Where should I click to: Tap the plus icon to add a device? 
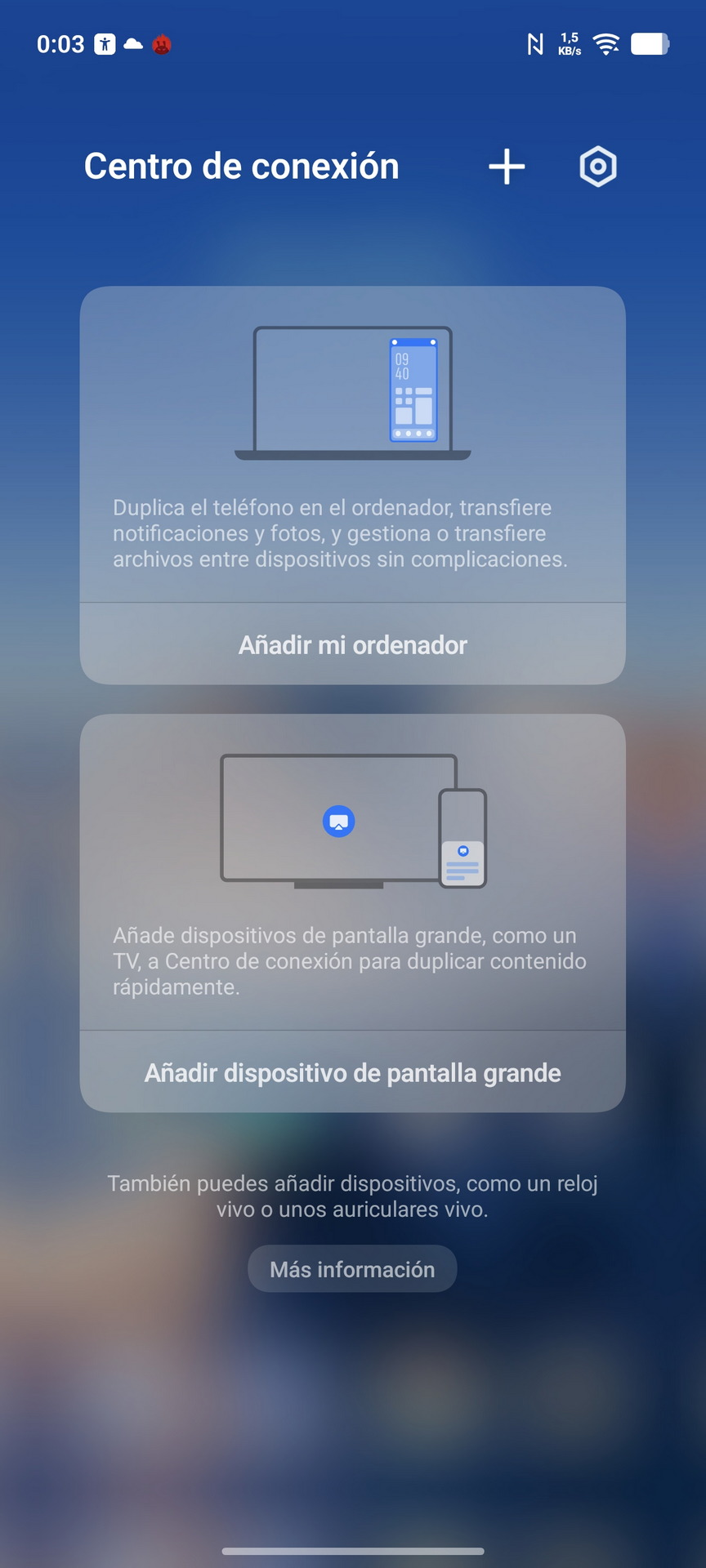507,167
